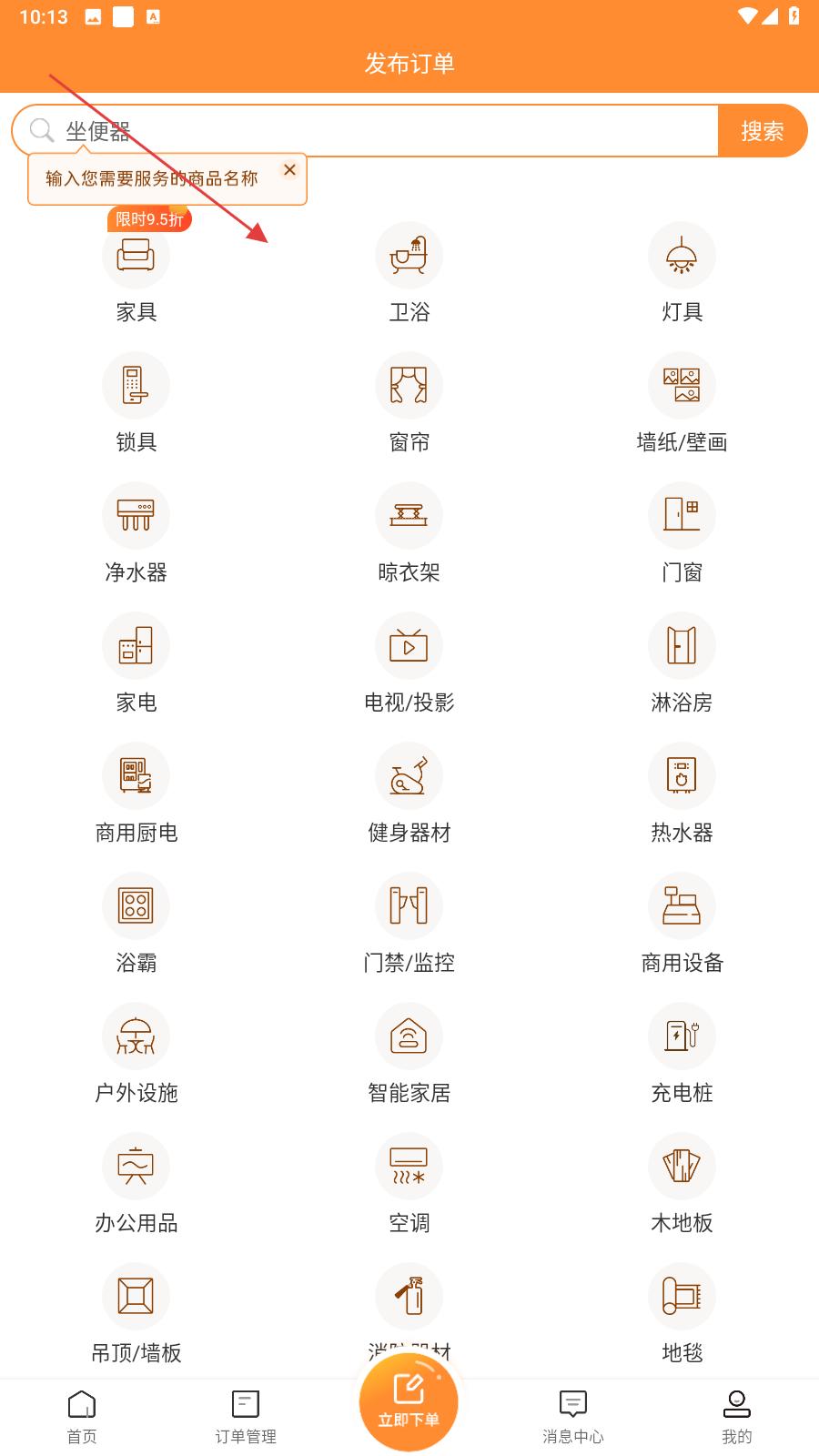Choose the 充电桩 category
The image size is (819, 1456).
682,1055
